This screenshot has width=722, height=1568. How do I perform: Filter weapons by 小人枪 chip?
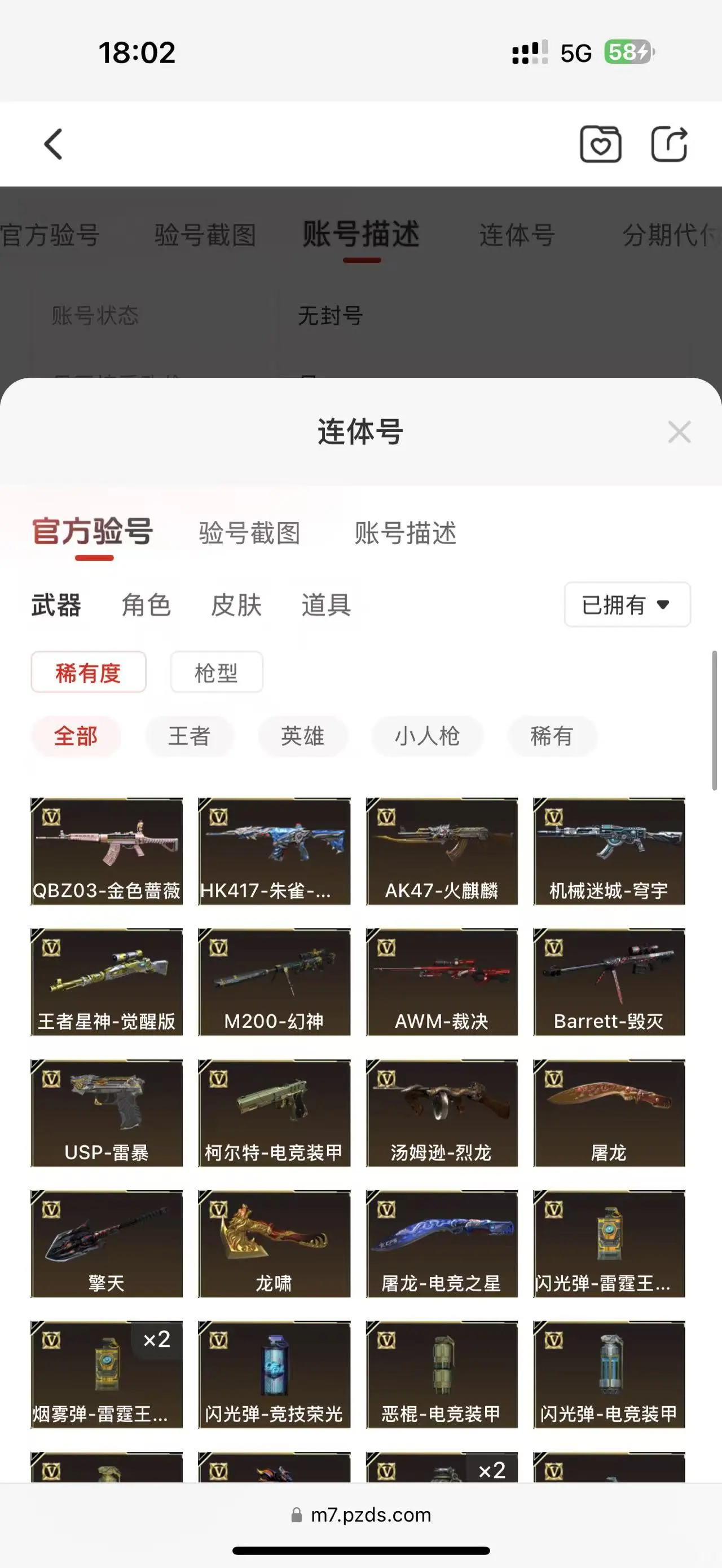coord(427,736)
